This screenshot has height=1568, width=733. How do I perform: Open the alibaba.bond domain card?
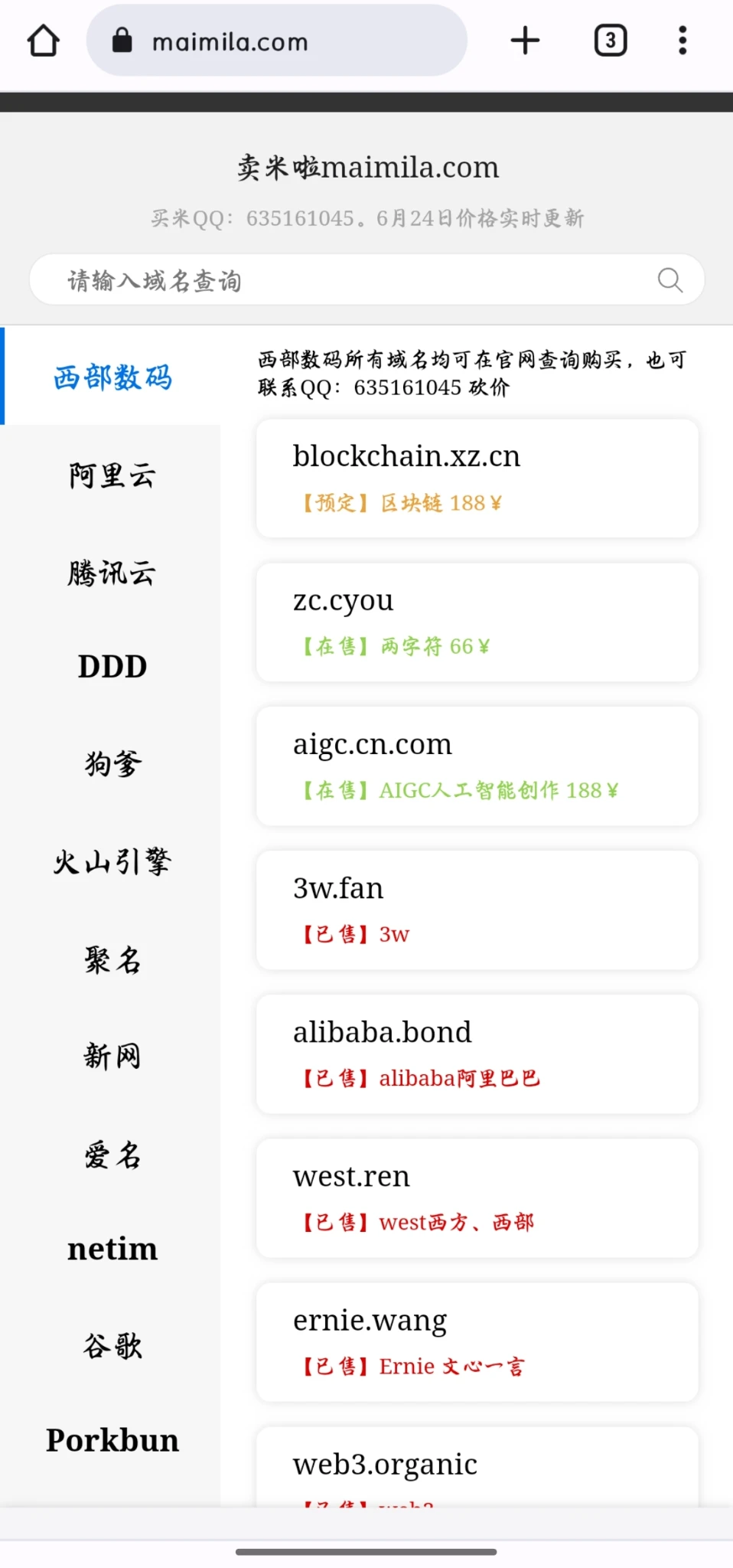[477, 1053]
